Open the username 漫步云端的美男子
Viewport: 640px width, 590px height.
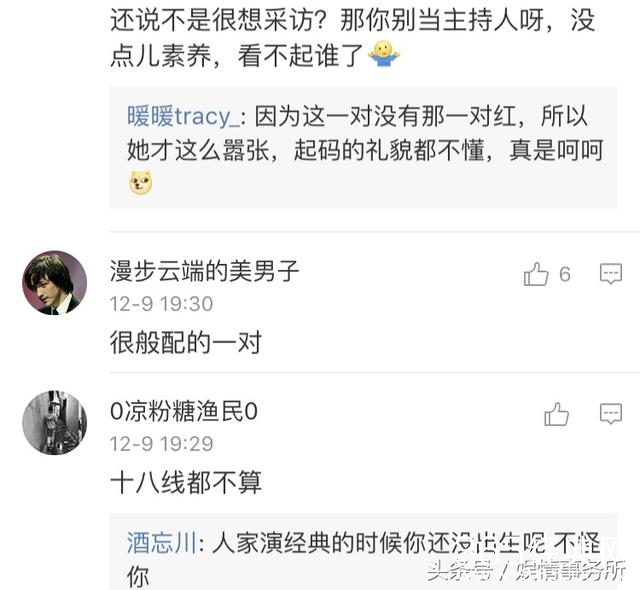[x=204, y=271]
